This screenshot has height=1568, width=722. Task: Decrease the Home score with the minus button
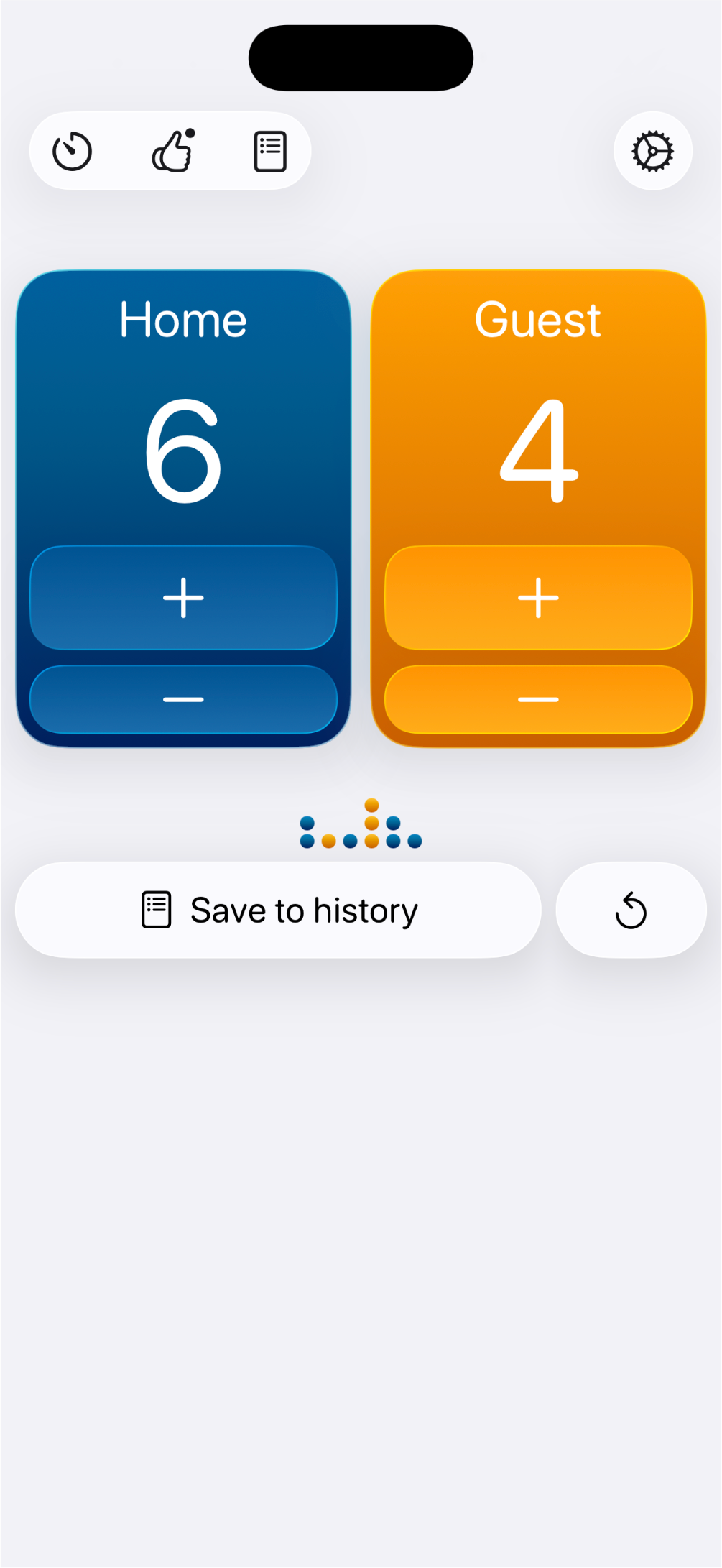tap(183, 698)
